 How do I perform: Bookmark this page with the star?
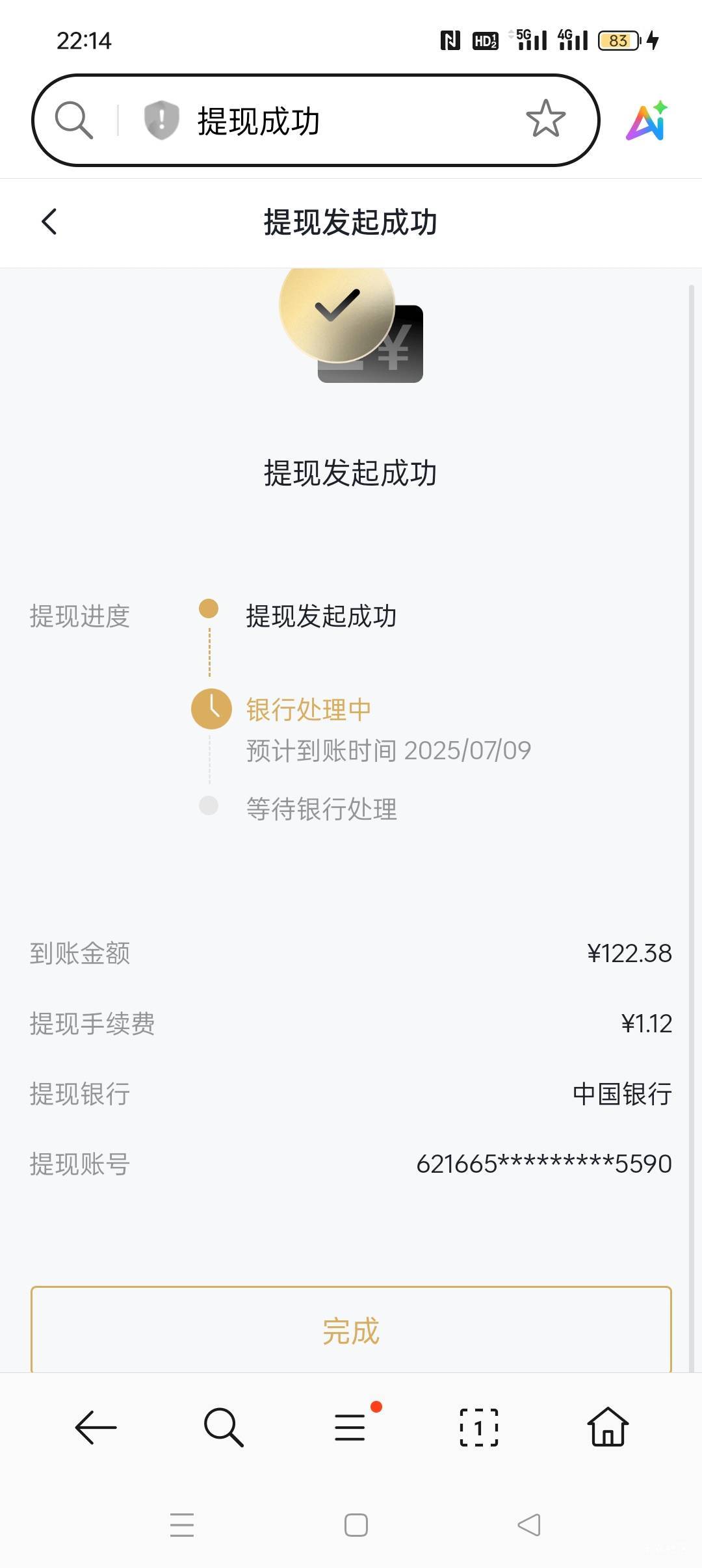pos(545,119)
